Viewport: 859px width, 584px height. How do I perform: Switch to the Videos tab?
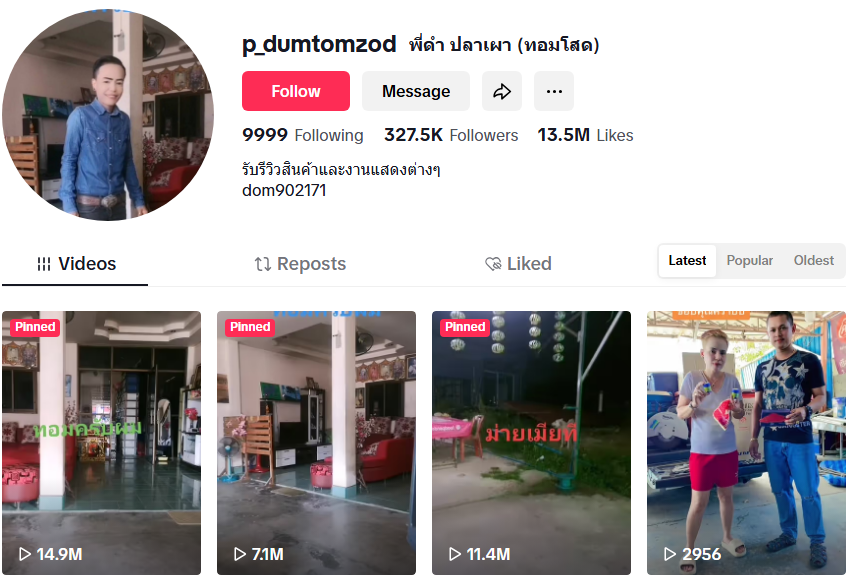tap(76, 264)
